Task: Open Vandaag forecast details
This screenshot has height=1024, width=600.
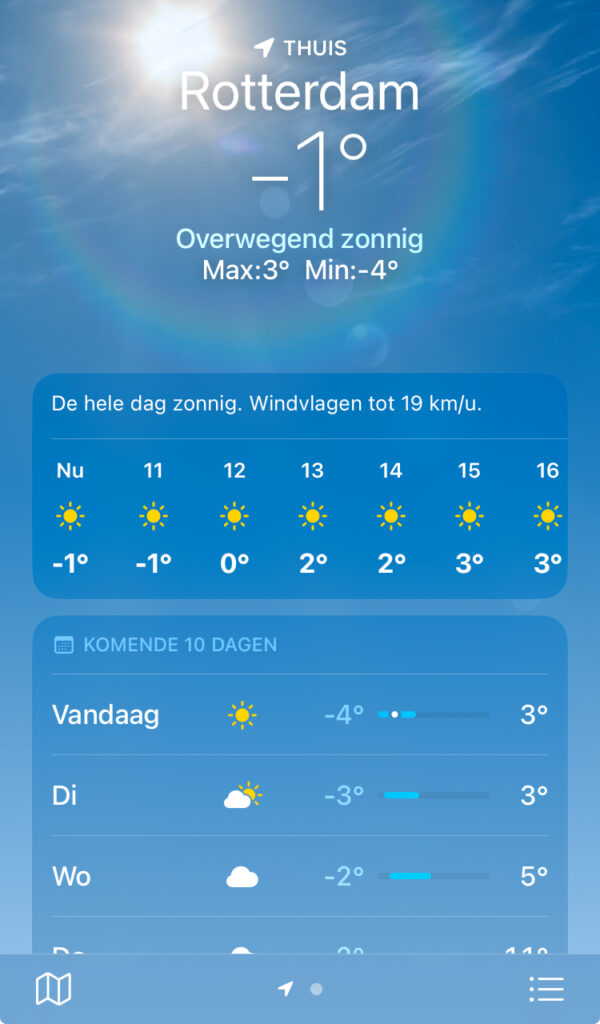Action: pos(300,715)
